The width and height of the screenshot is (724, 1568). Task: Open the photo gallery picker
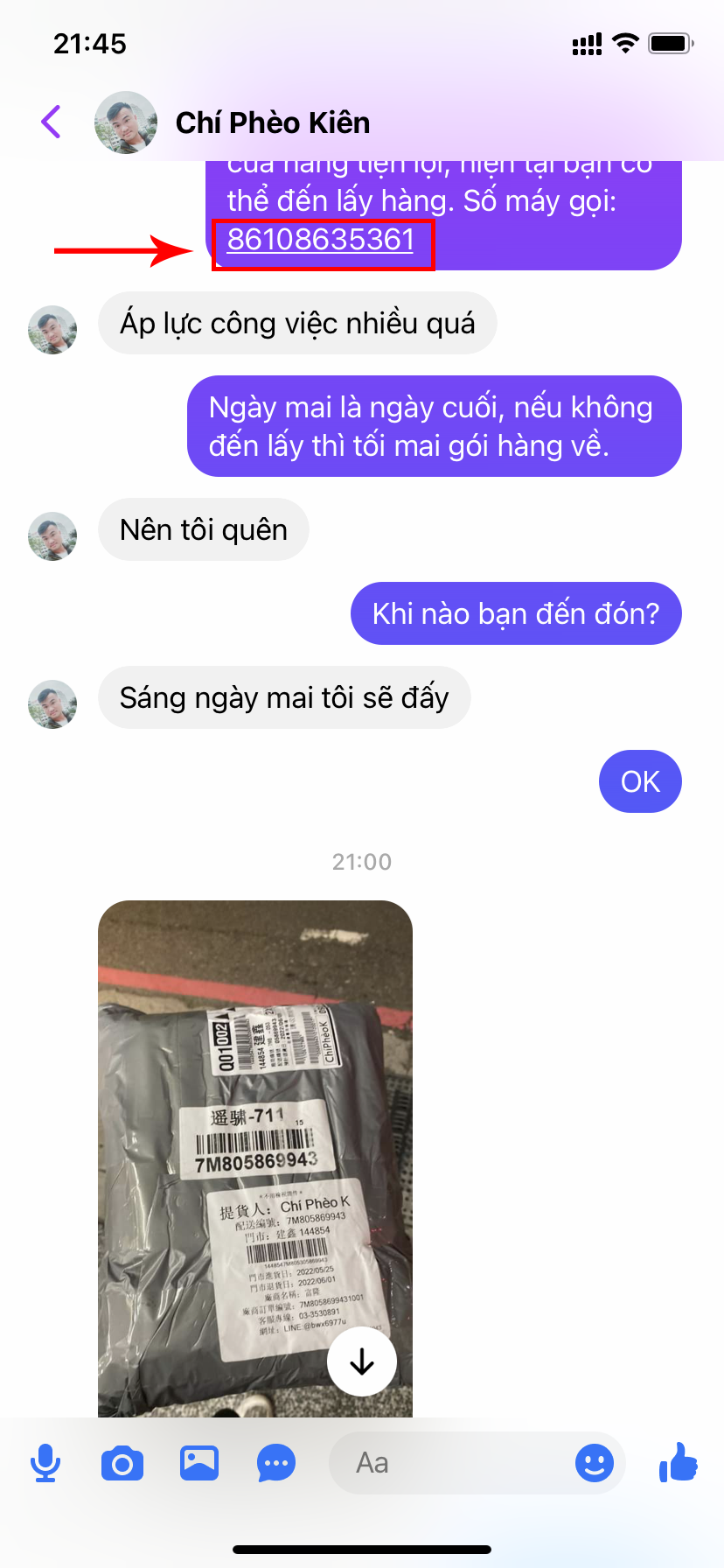(199, 1463)
